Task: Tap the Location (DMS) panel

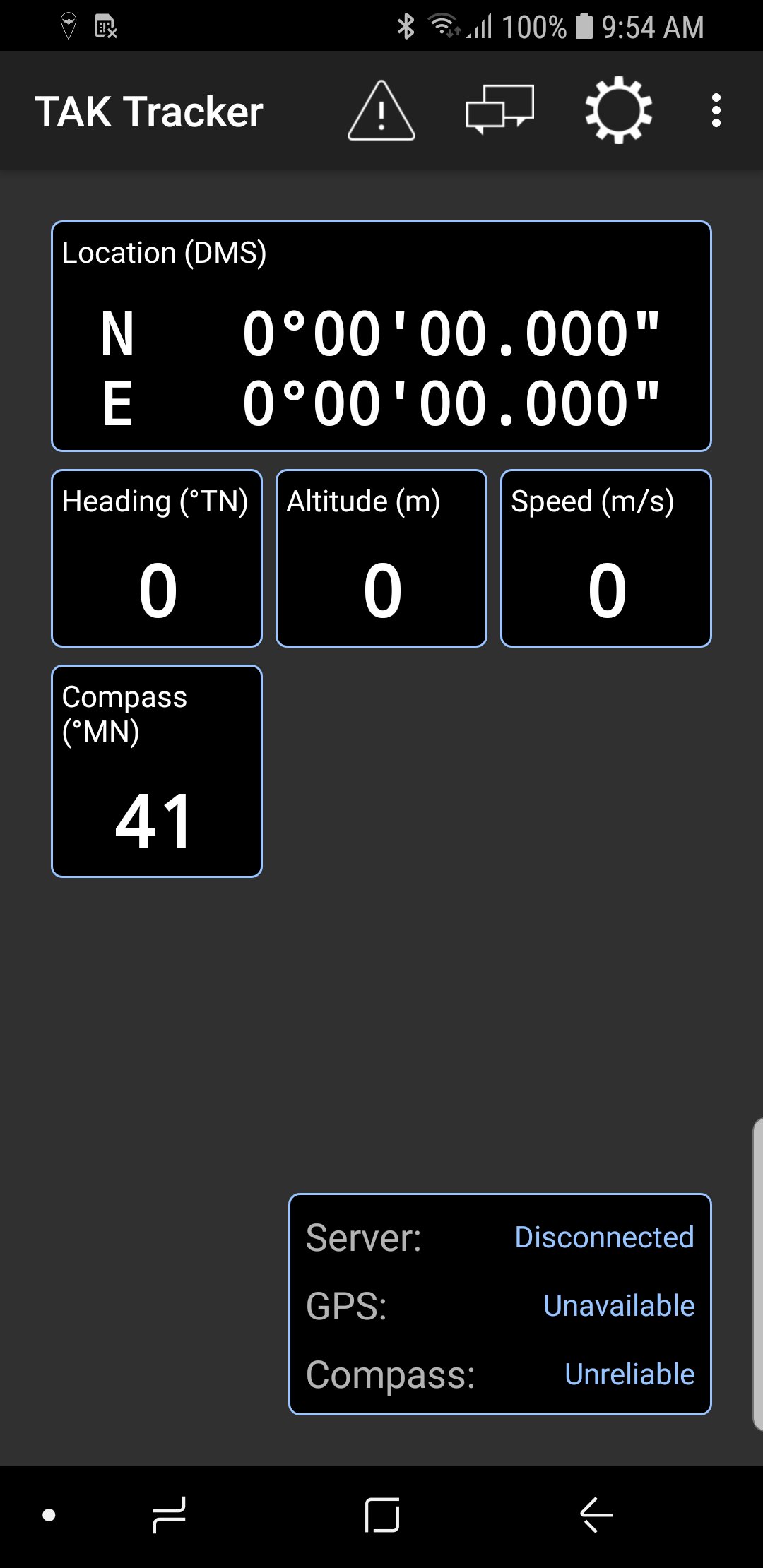Action: pos(381,336)
